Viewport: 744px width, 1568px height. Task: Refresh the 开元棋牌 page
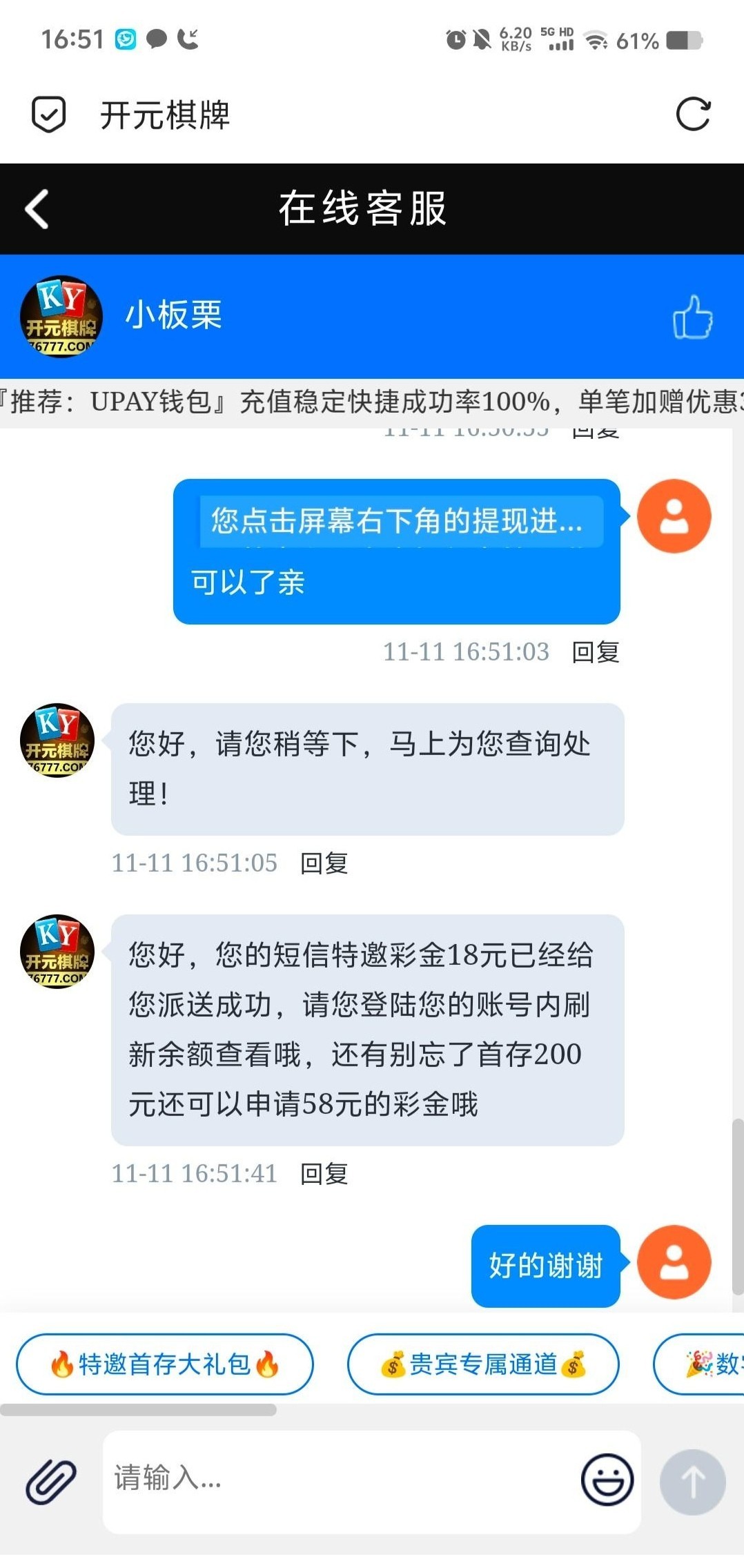click(x=693, y=115)
